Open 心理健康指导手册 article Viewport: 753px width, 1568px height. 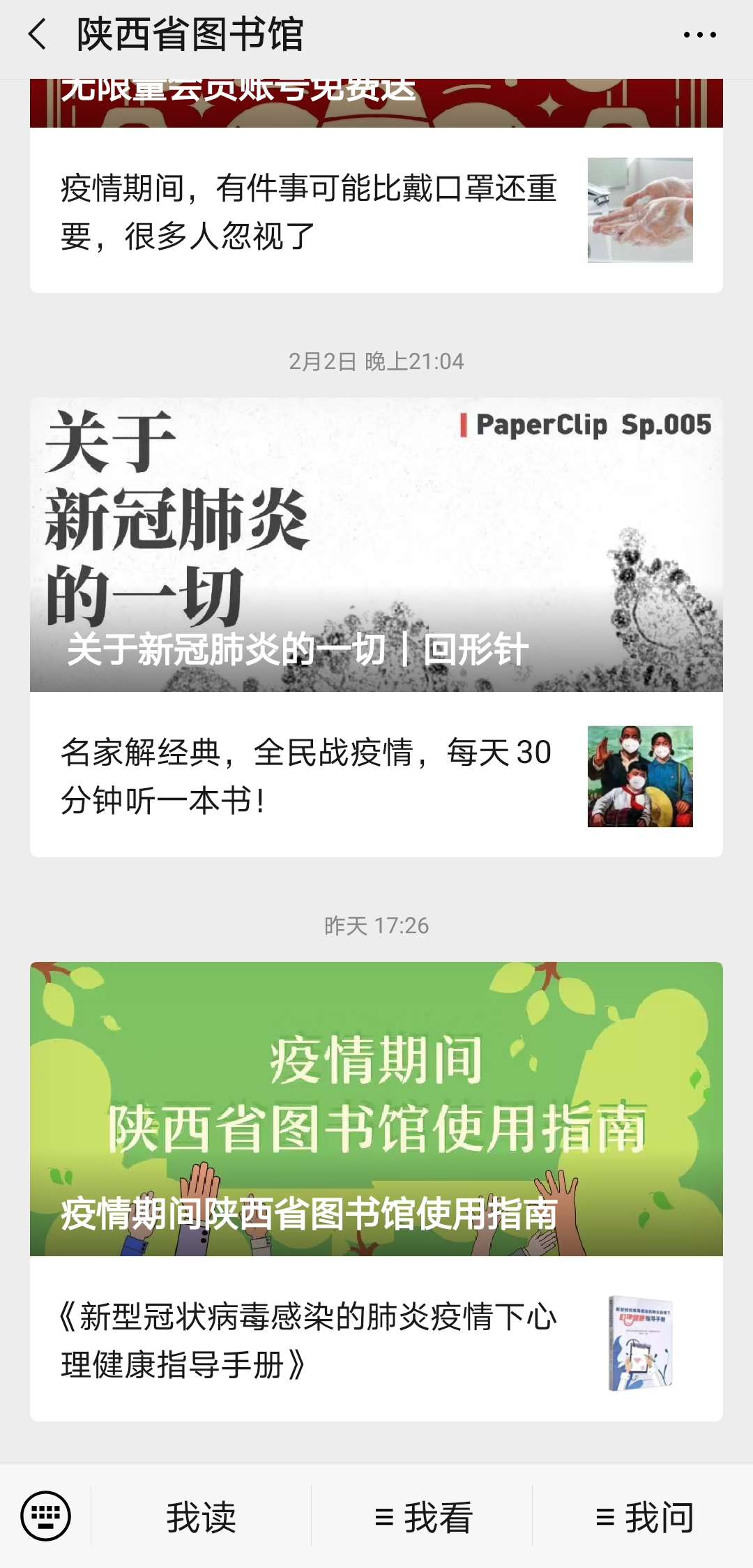click(x=376, y=1340)
